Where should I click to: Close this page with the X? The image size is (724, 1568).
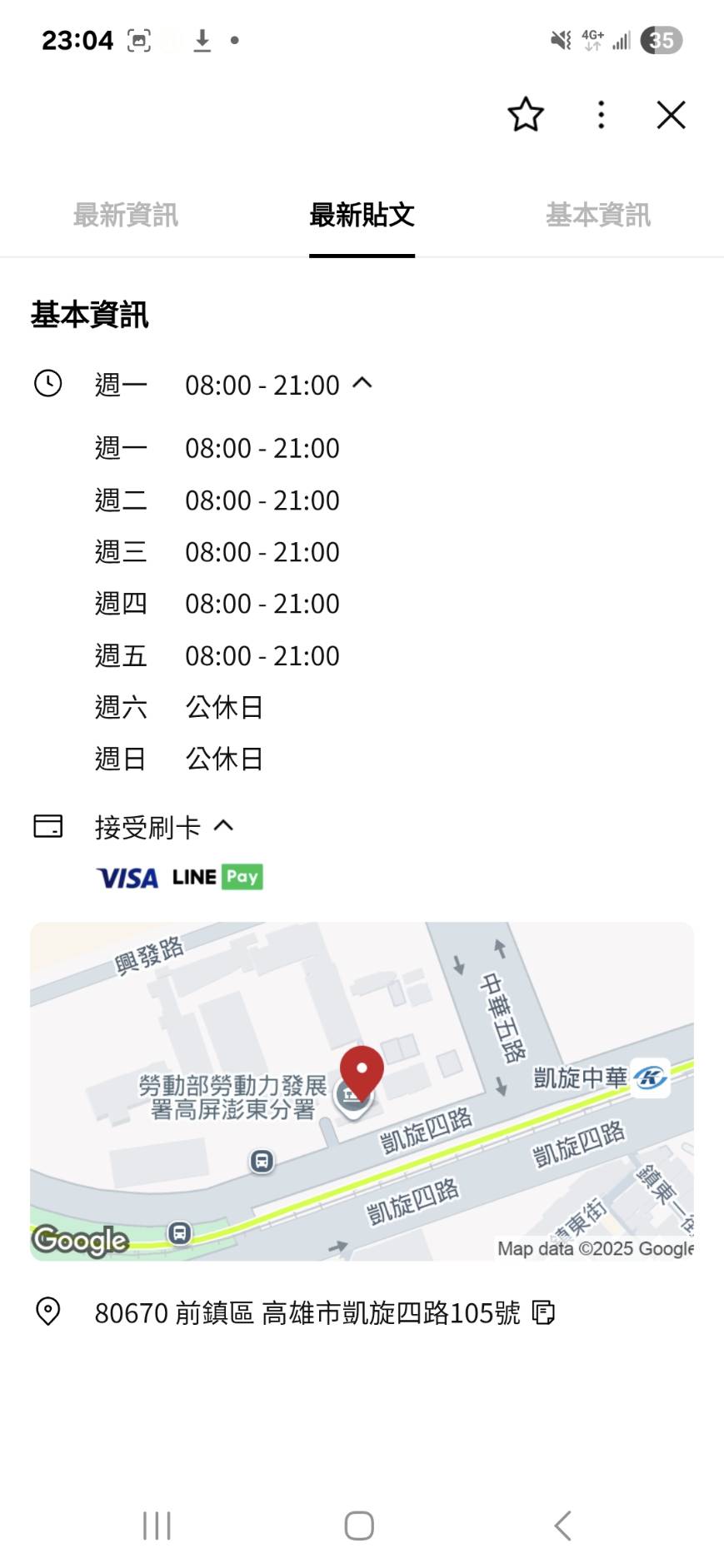coord(671,115)
